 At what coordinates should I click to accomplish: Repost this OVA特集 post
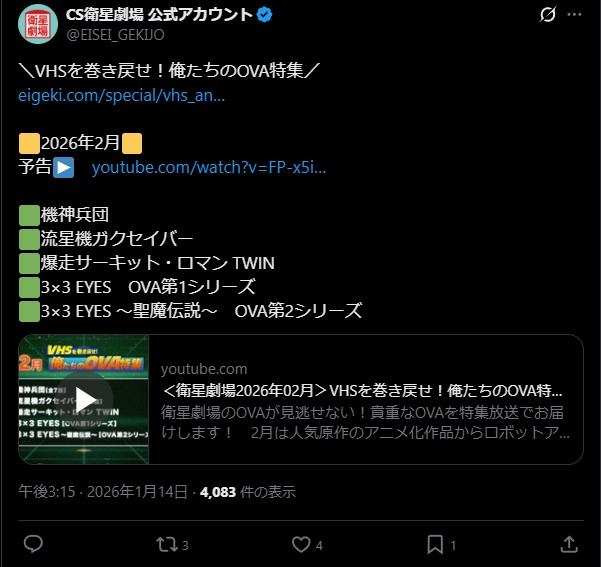[x=166, y=544]
